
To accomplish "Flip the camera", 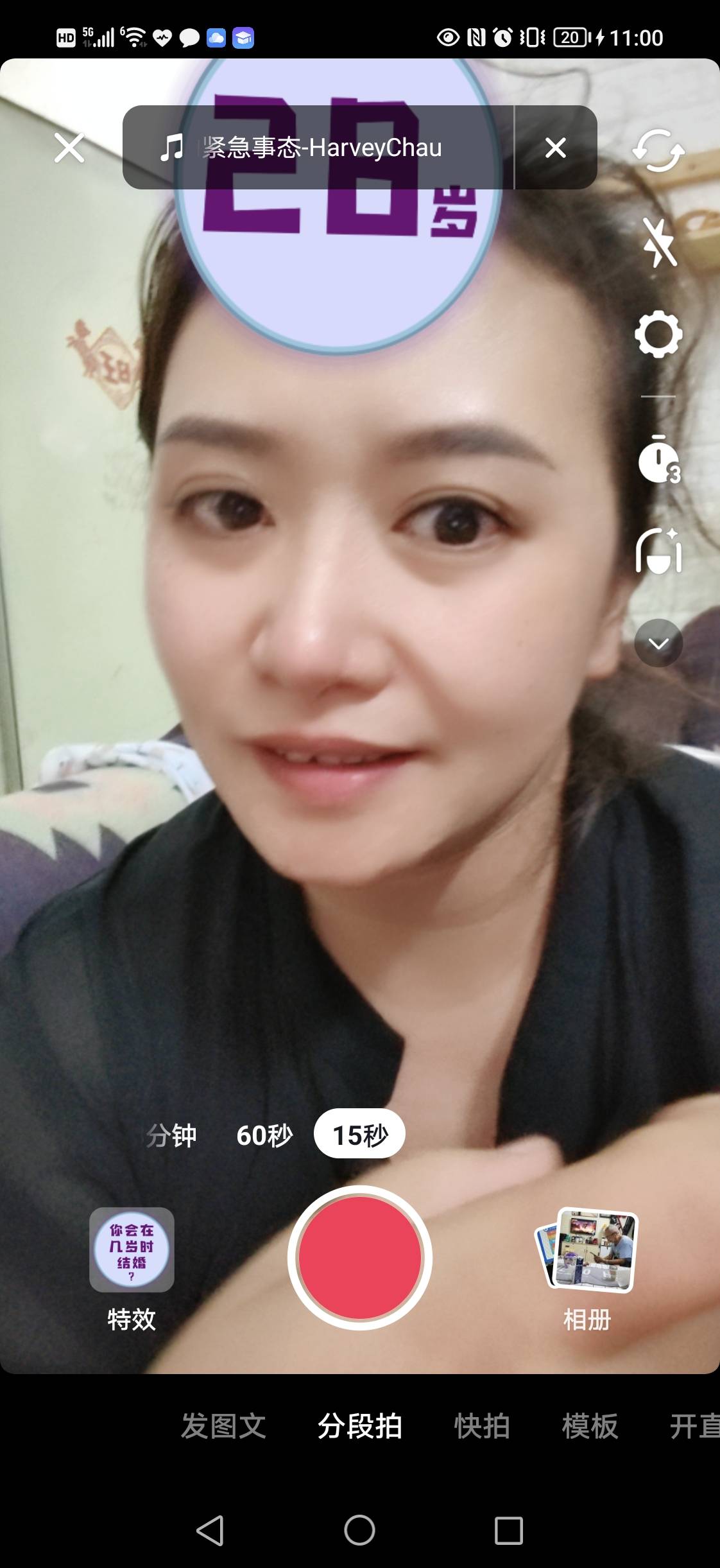I will (x=658, y=151).
